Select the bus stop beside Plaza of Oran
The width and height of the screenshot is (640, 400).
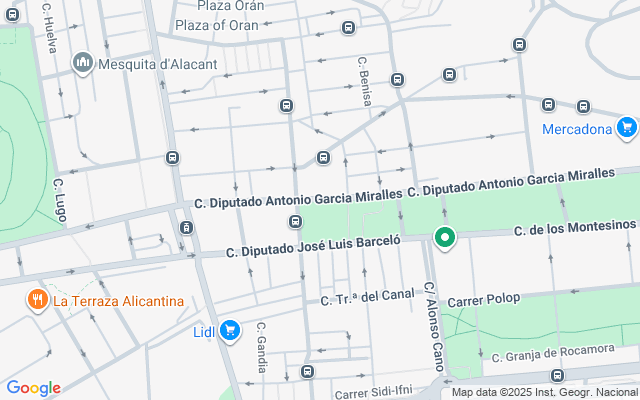pyautogui.click(x=348, y=28)
